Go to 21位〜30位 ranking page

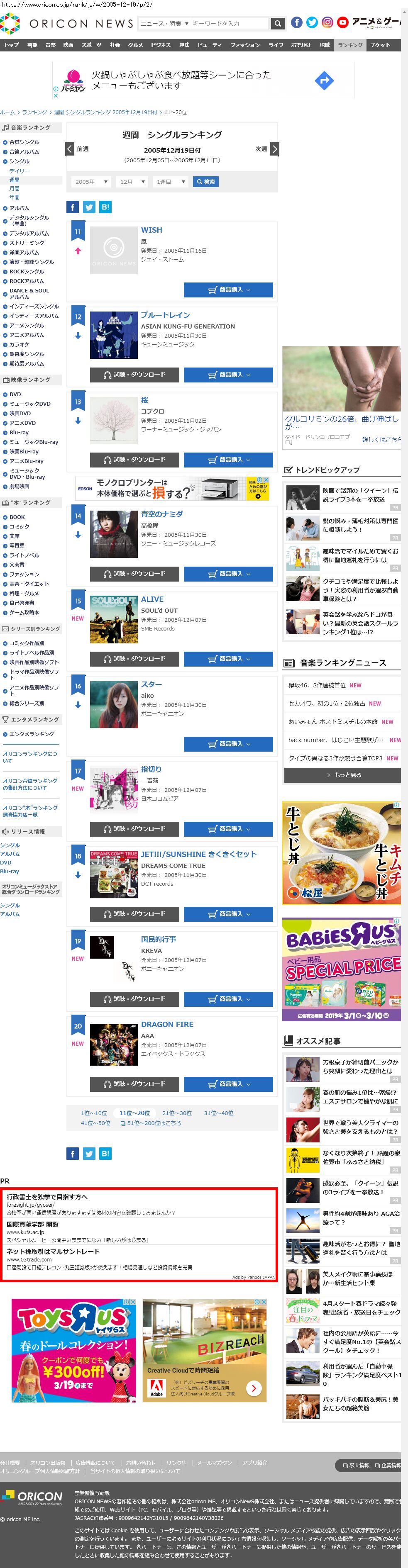[x=176, y=1113]
